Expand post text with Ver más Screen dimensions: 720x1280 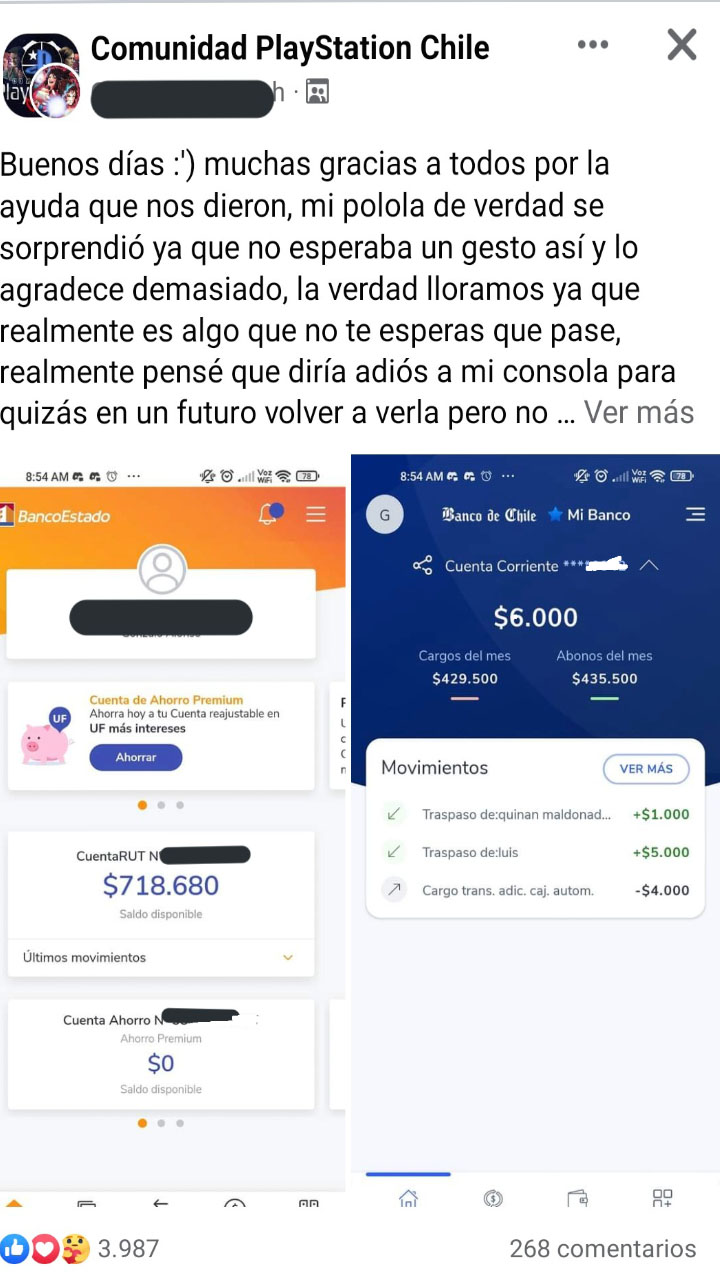point(638,413)
